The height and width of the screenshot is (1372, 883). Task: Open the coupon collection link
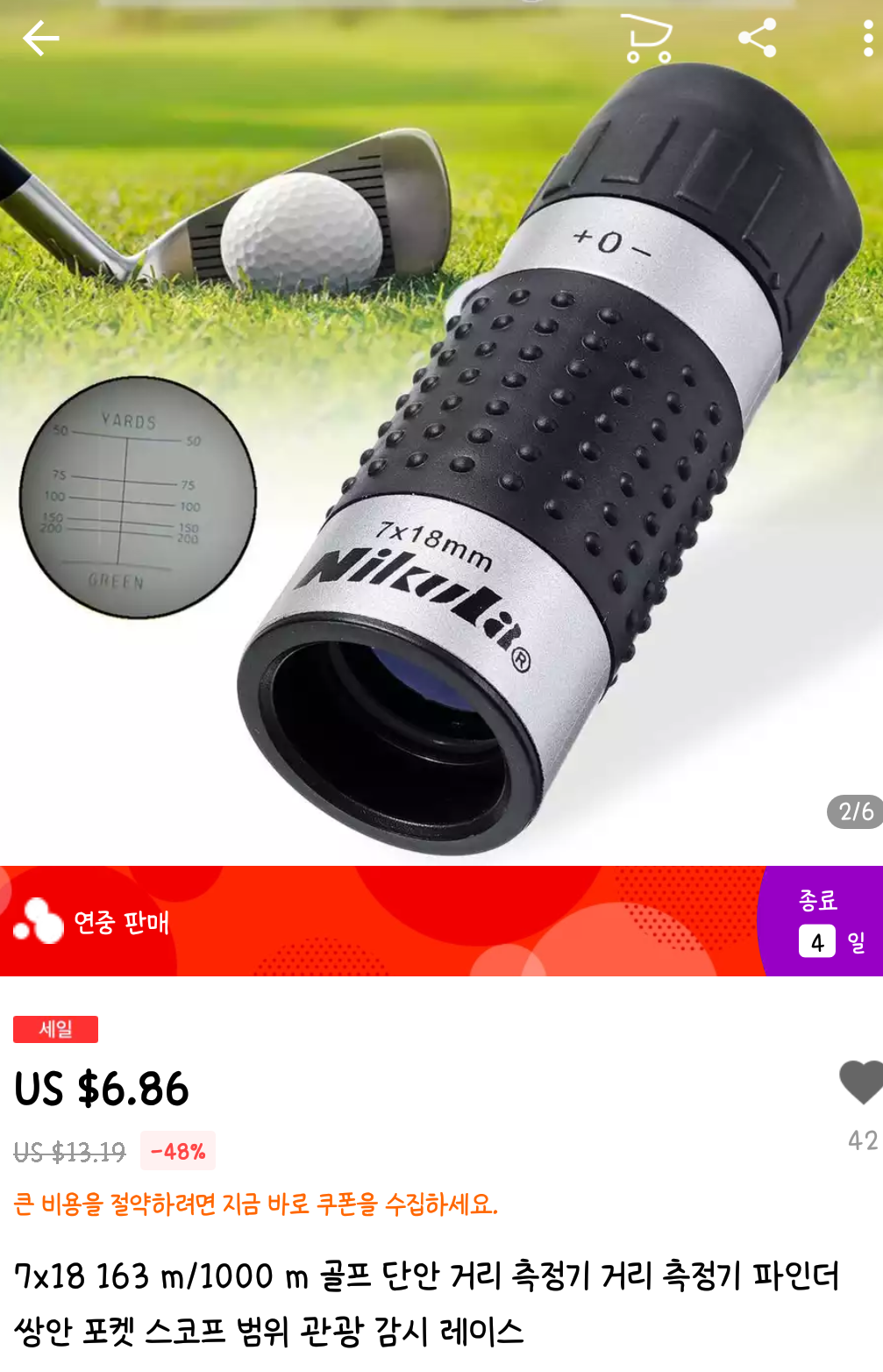coord(255,1204)
